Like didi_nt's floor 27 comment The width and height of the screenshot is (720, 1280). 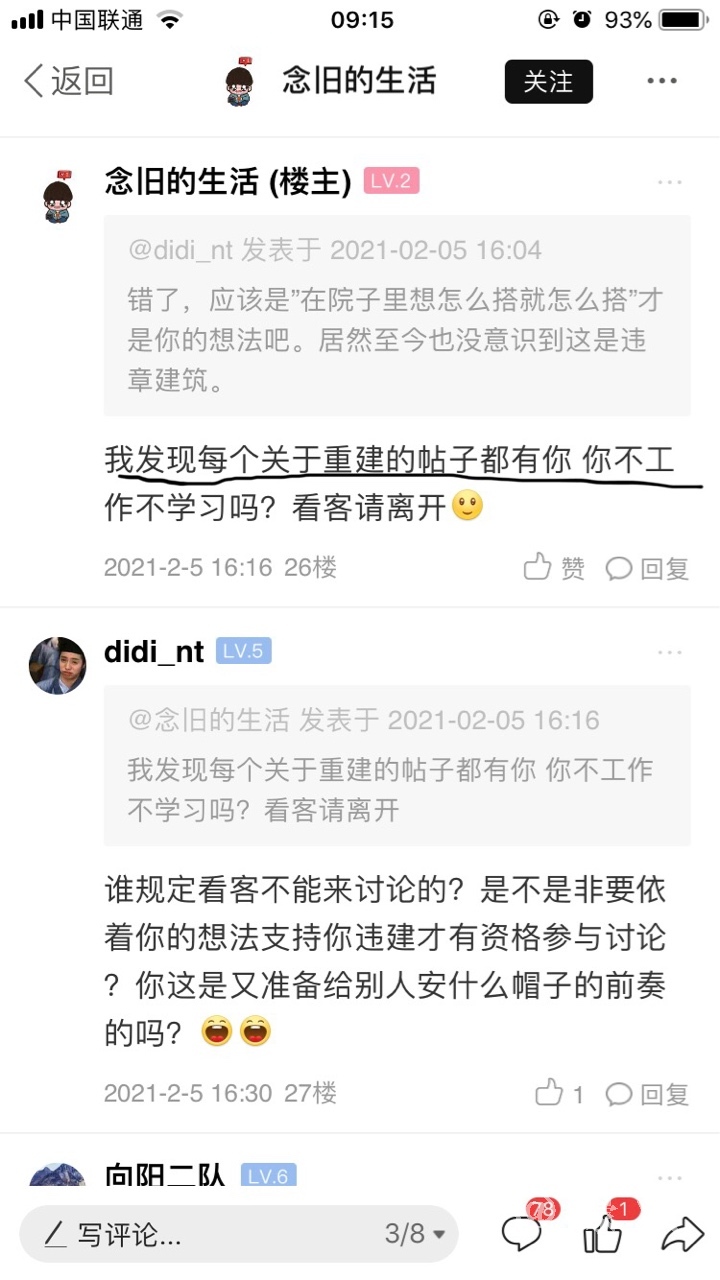click(560, 1094)
